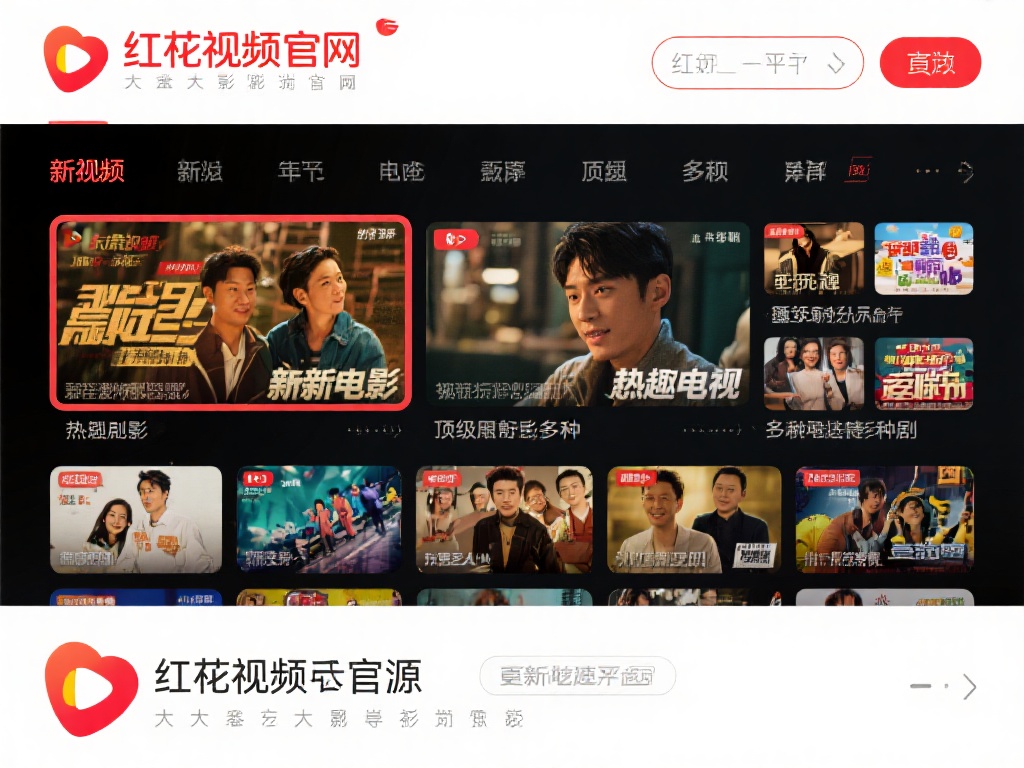Open the 新新电影 featured video

tap(230, 312)
